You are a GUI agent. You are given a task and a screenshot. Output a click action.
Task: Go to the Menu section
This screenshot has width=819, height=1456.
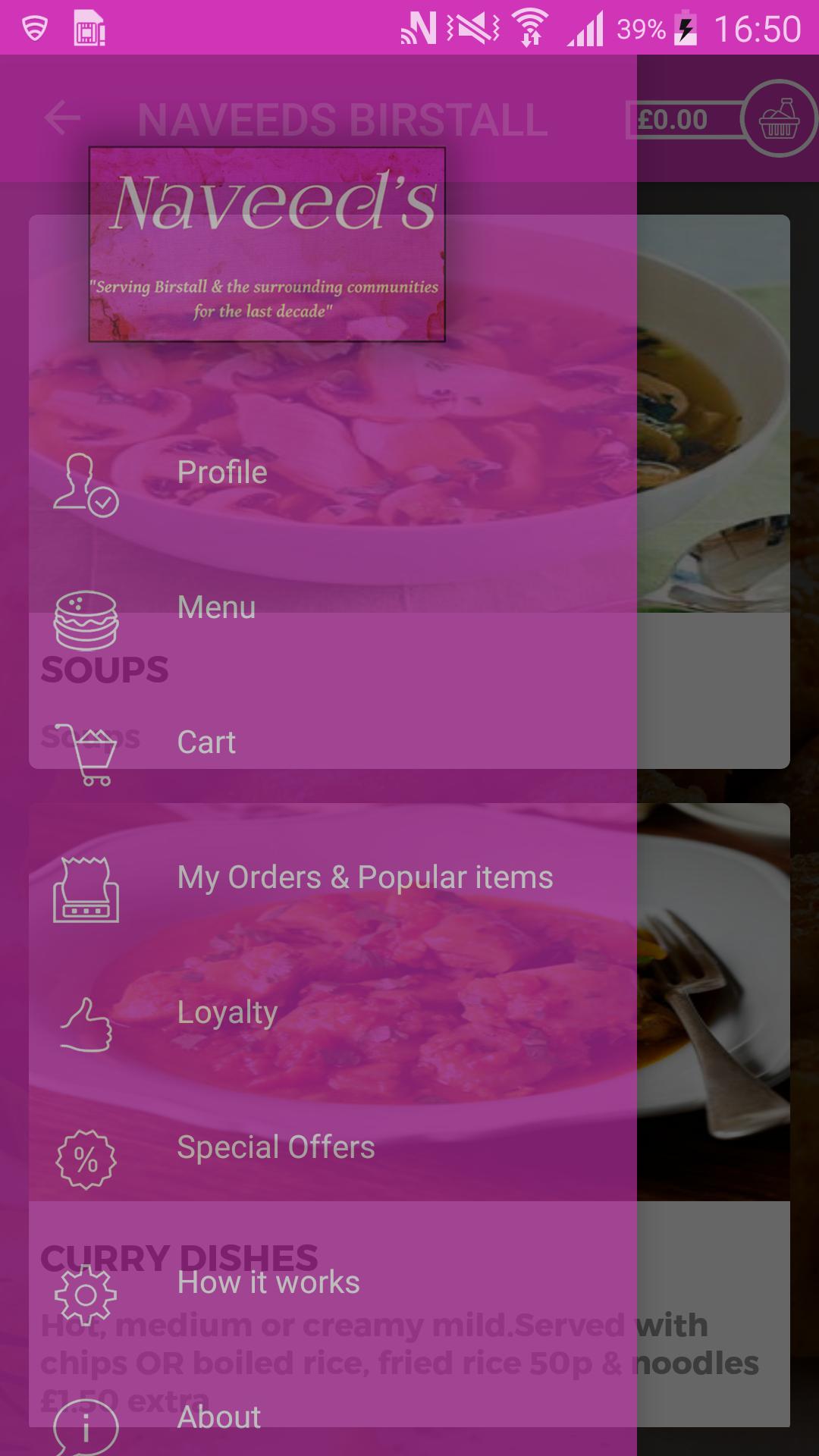pyautogui.click(x=216, y=607)
